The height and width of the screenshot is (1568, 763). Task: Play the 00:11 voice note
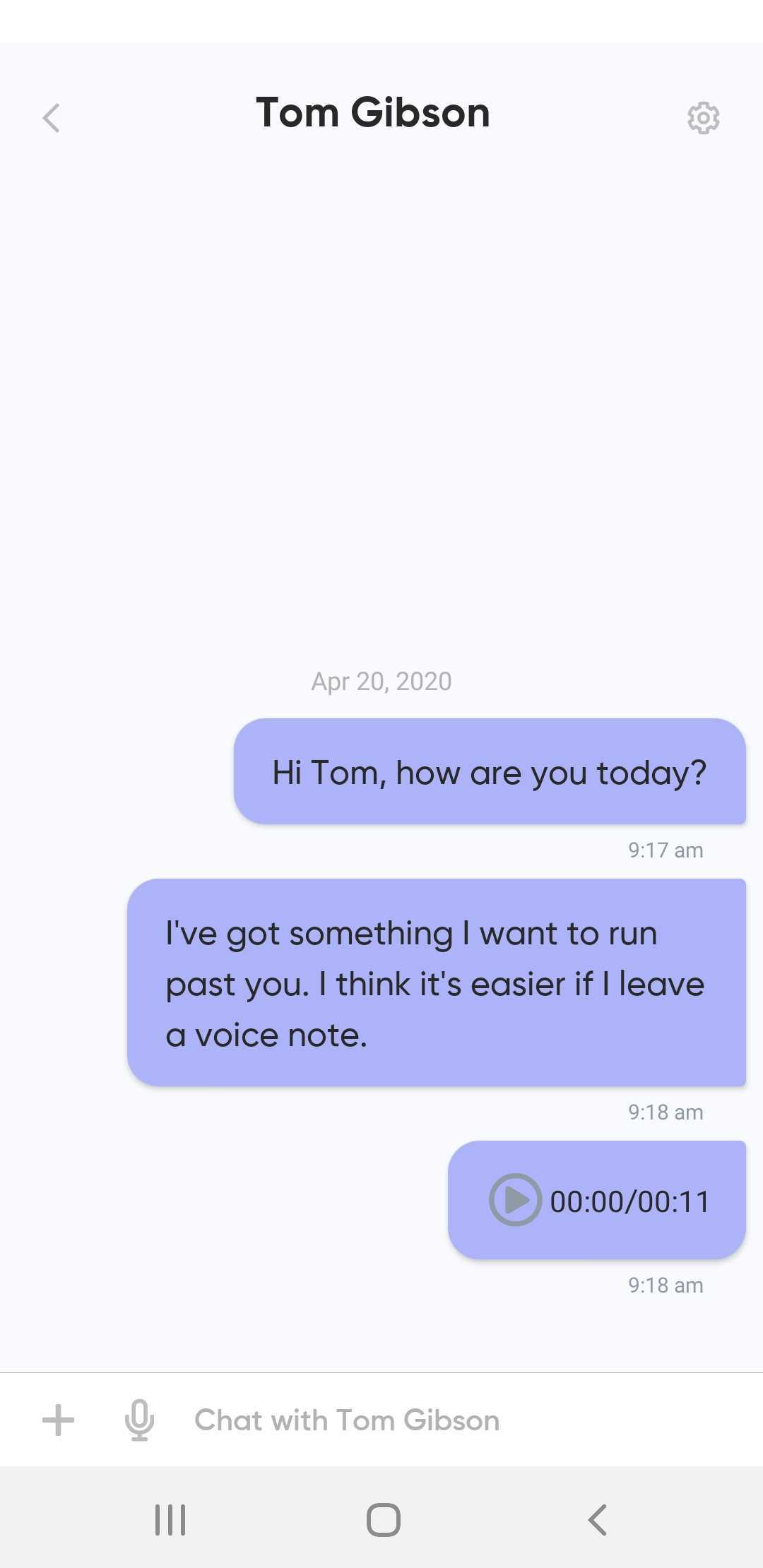(515, 1200)
